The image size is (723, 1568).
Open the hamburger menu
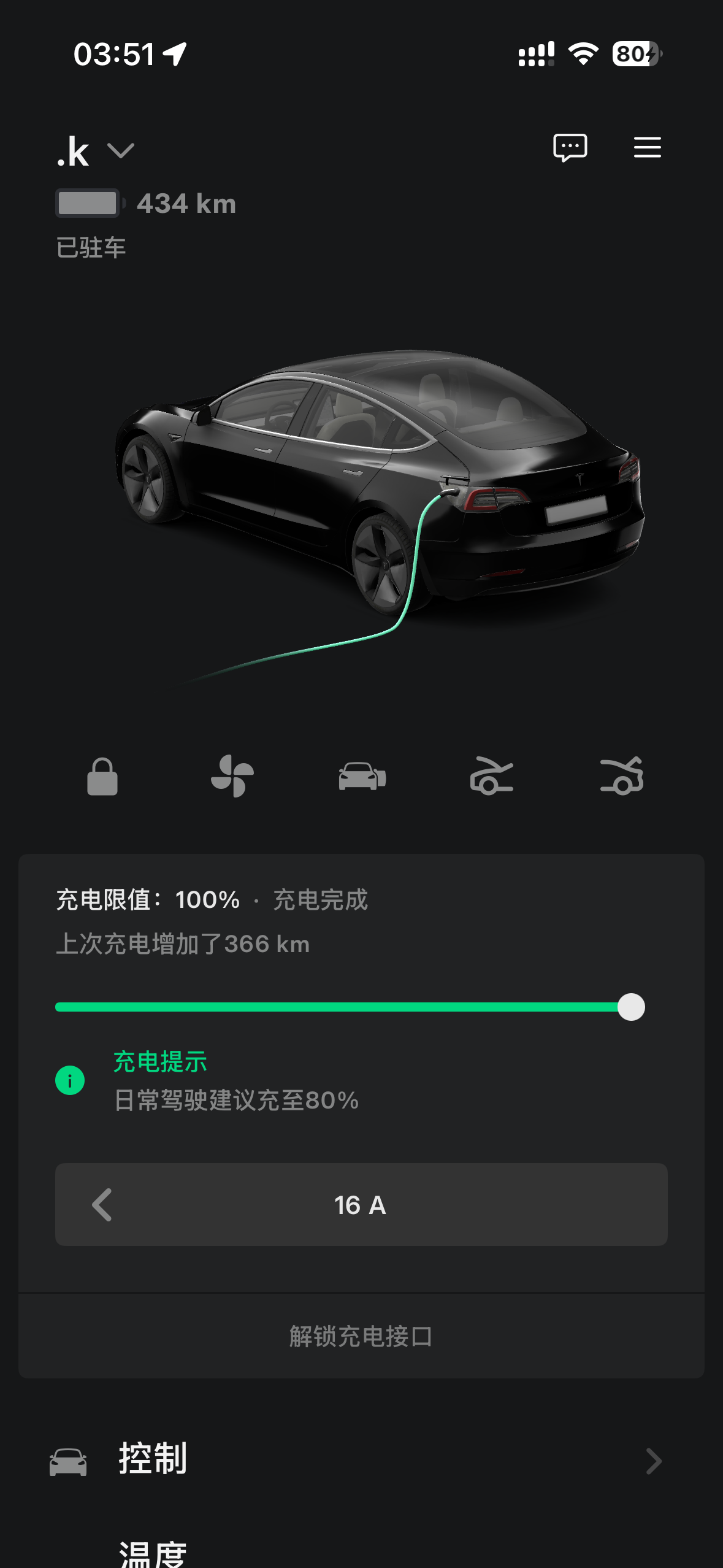[x=647, y=148]
